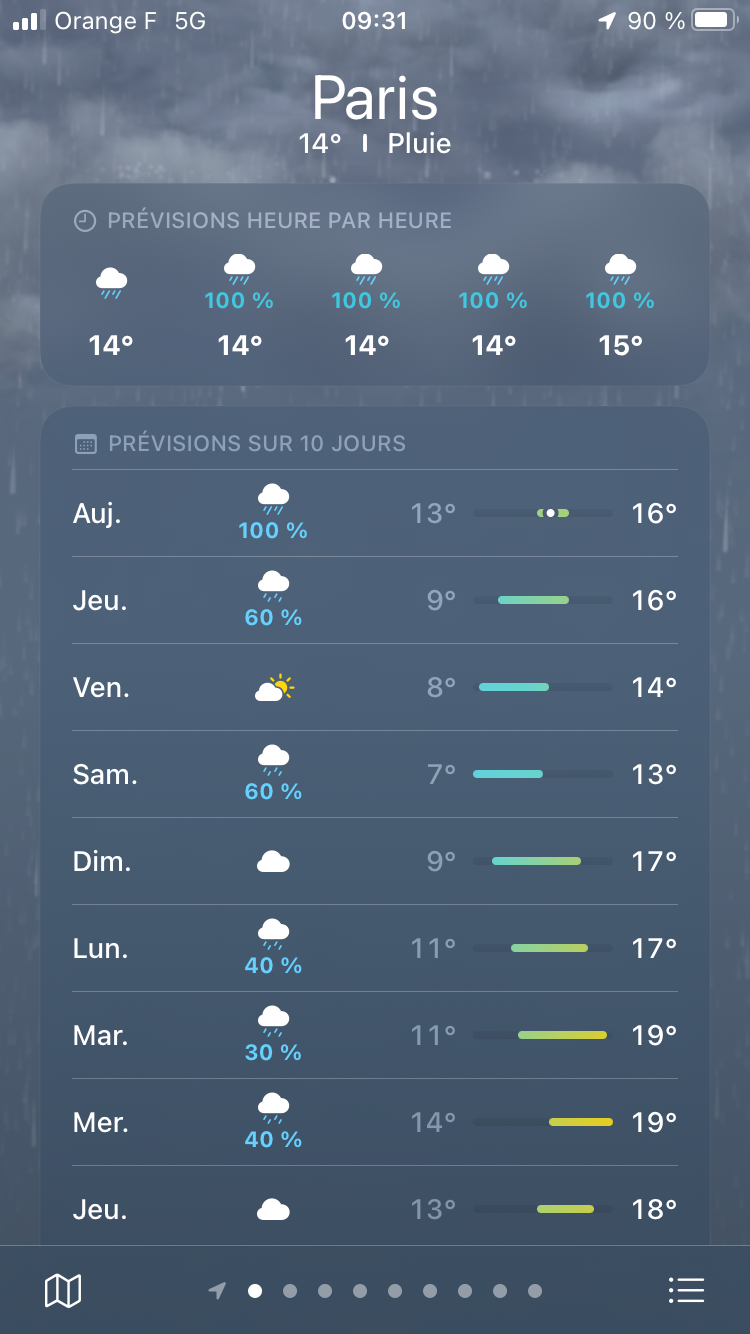Viewport: 750px width, 1334px height.
Task: Tap the page indicator dots
Action: coord(376,1291)
